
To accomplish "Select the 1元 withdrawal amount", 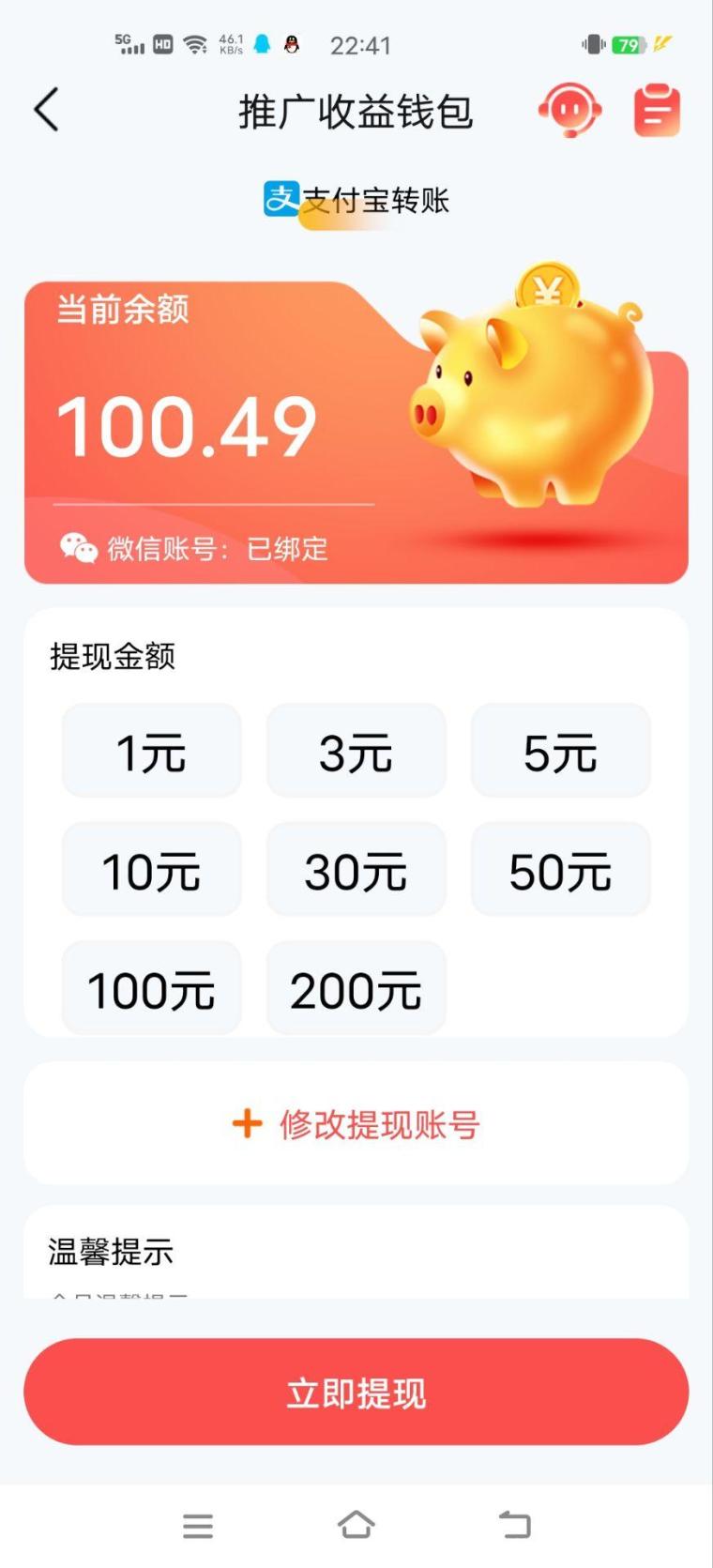I will pos(151,751).
